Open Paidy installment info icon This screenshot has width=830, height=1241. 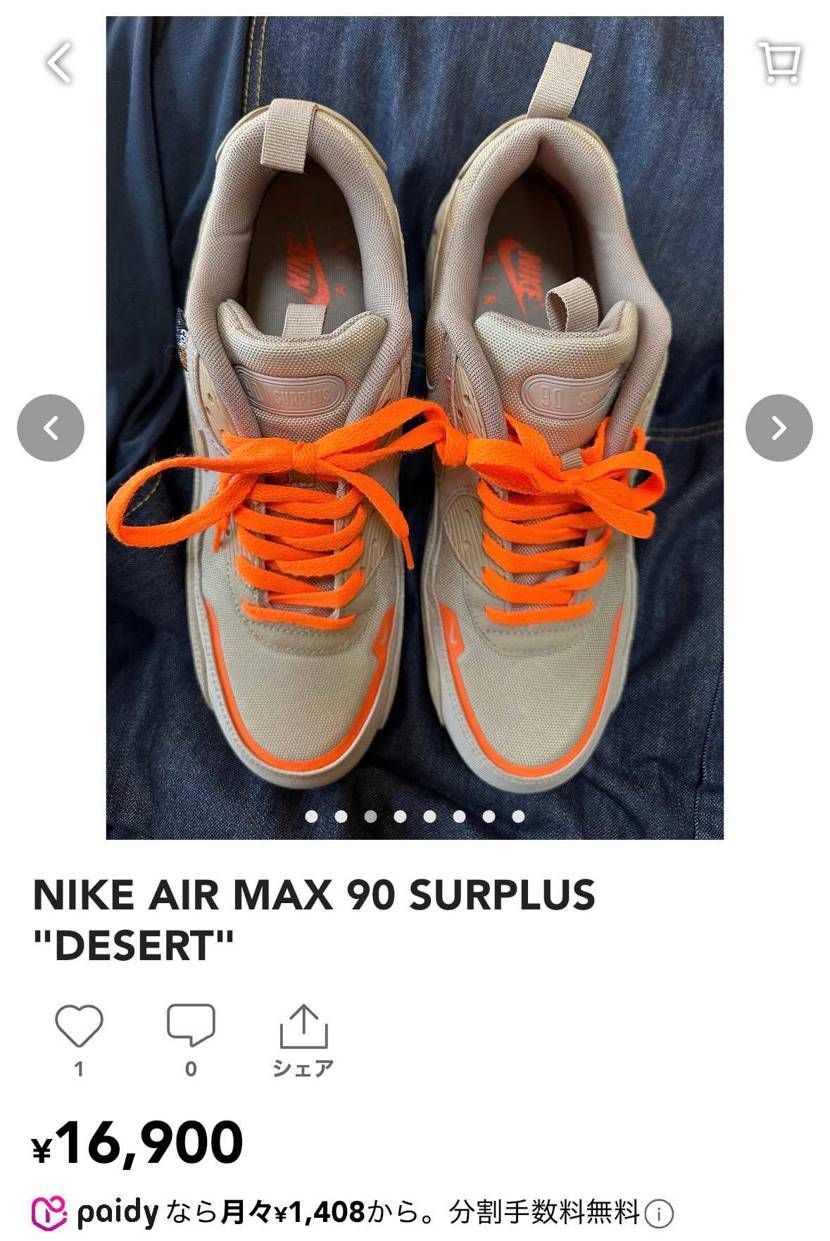pos(659,1214)
